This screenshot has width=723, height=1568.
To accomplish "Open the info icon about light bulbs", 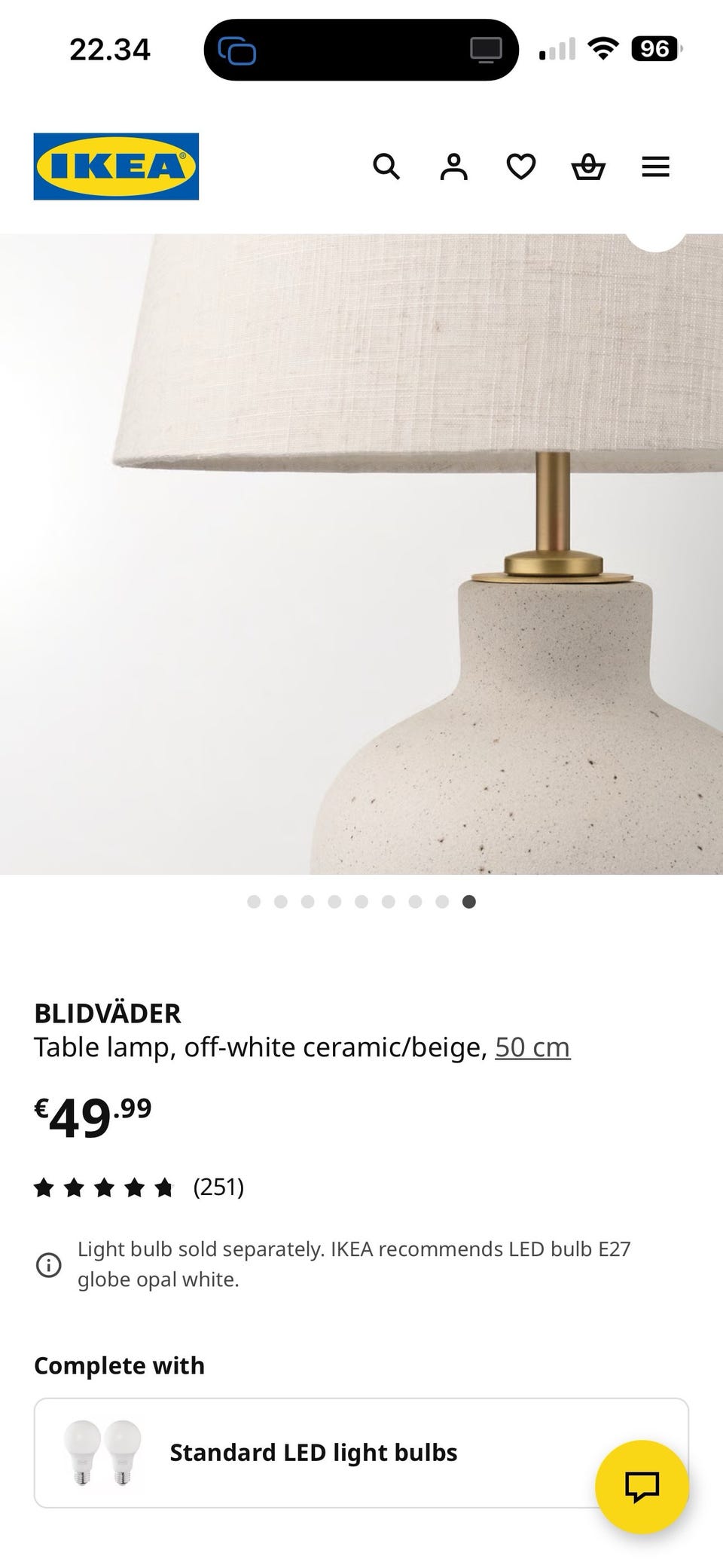I will [50, 1264].
